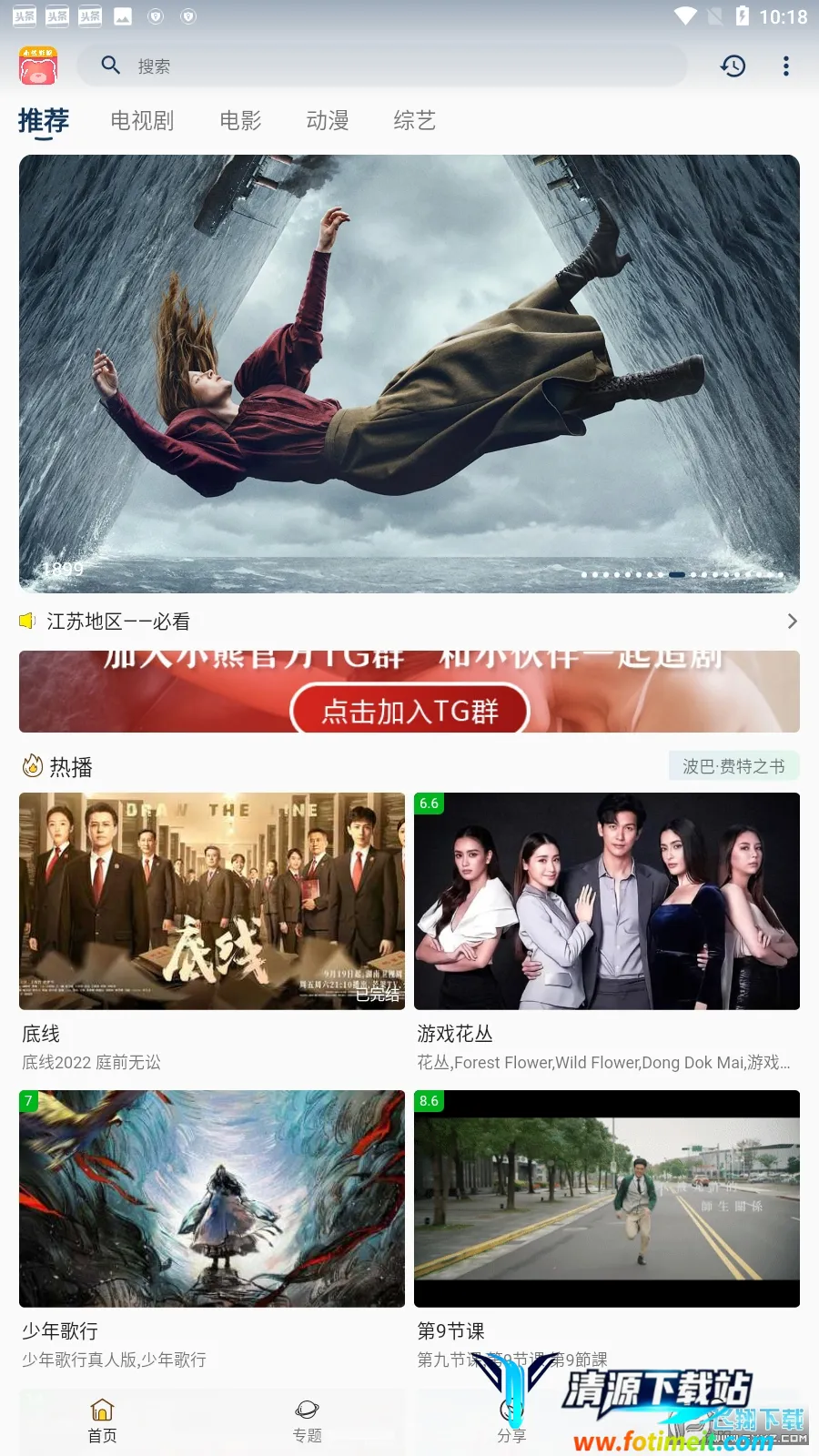The image size is (819, 1456).
Task: Tap the 点击加入TG群 banner button
Action: tap(409, 711)
